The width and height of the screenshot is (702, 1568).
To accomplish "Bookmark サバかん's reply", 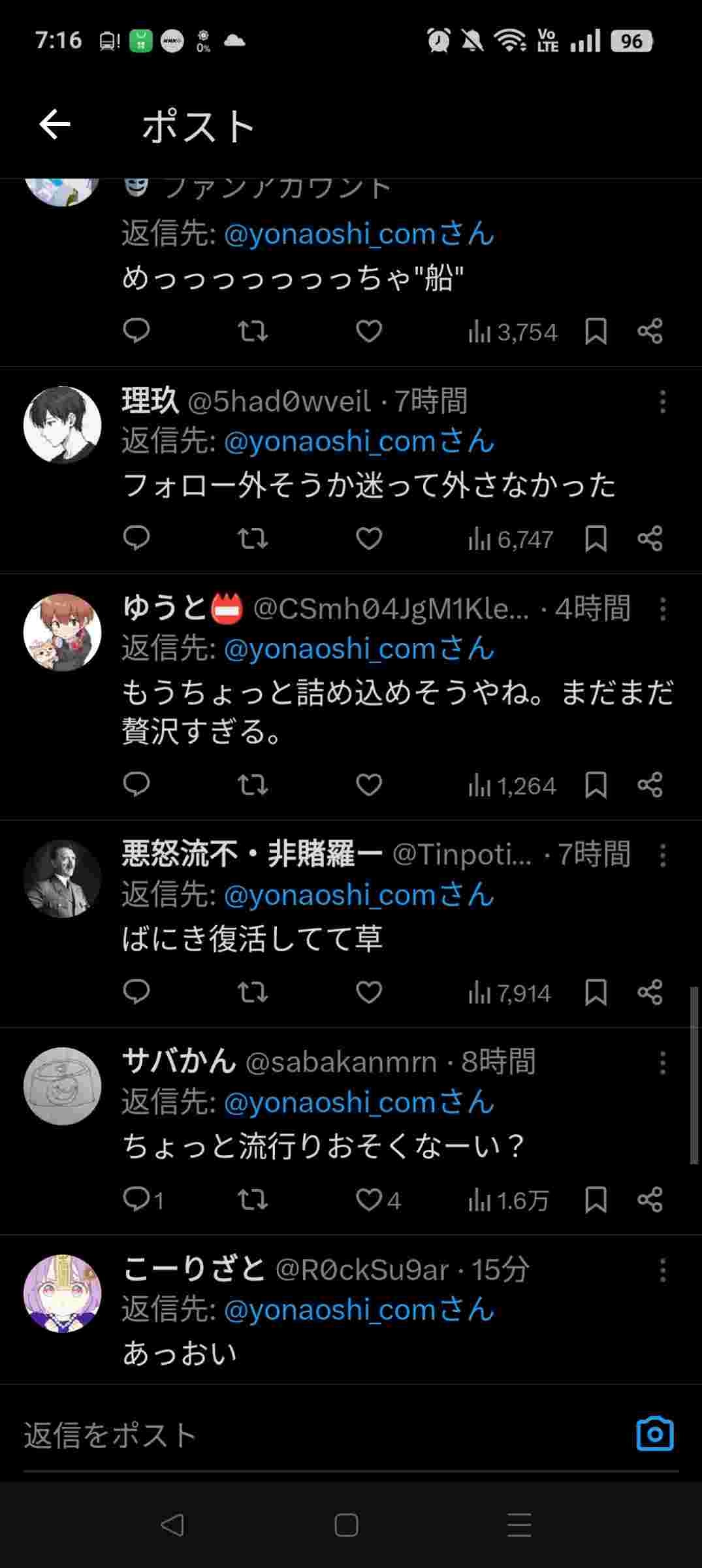I will 596,1200.
